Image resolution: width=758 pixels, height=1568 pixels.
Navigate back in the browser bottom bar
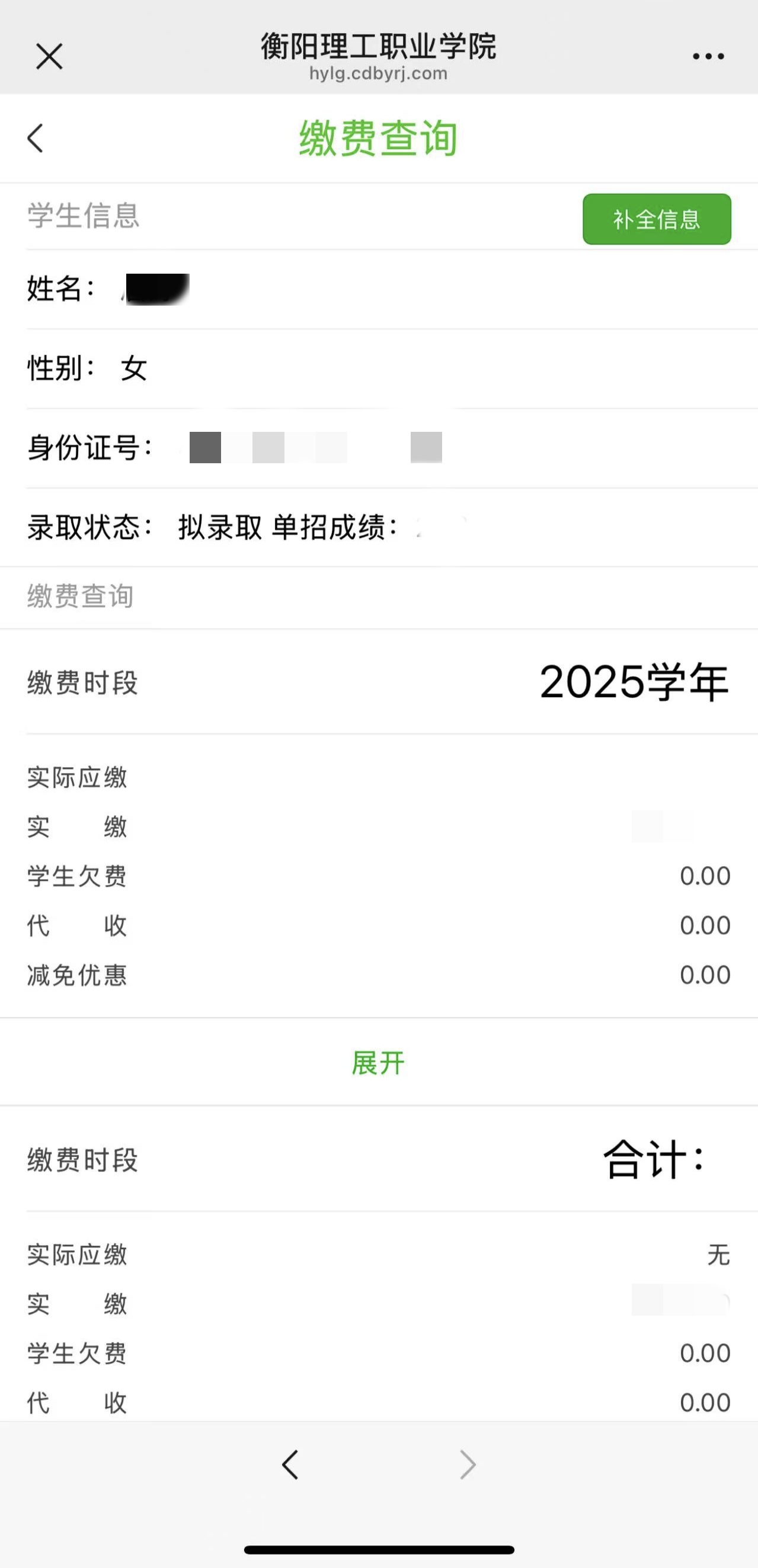point(290,1464)
